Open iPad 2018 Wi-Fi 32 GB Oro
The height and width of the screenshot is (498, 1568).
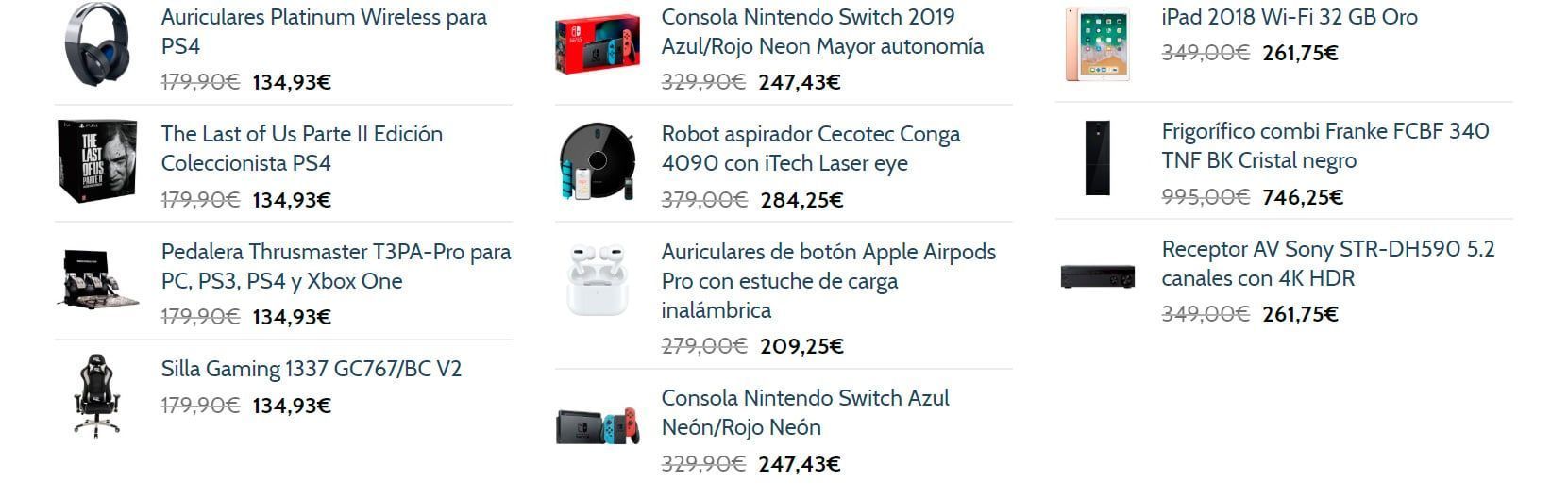click(x=1289, y=17)
